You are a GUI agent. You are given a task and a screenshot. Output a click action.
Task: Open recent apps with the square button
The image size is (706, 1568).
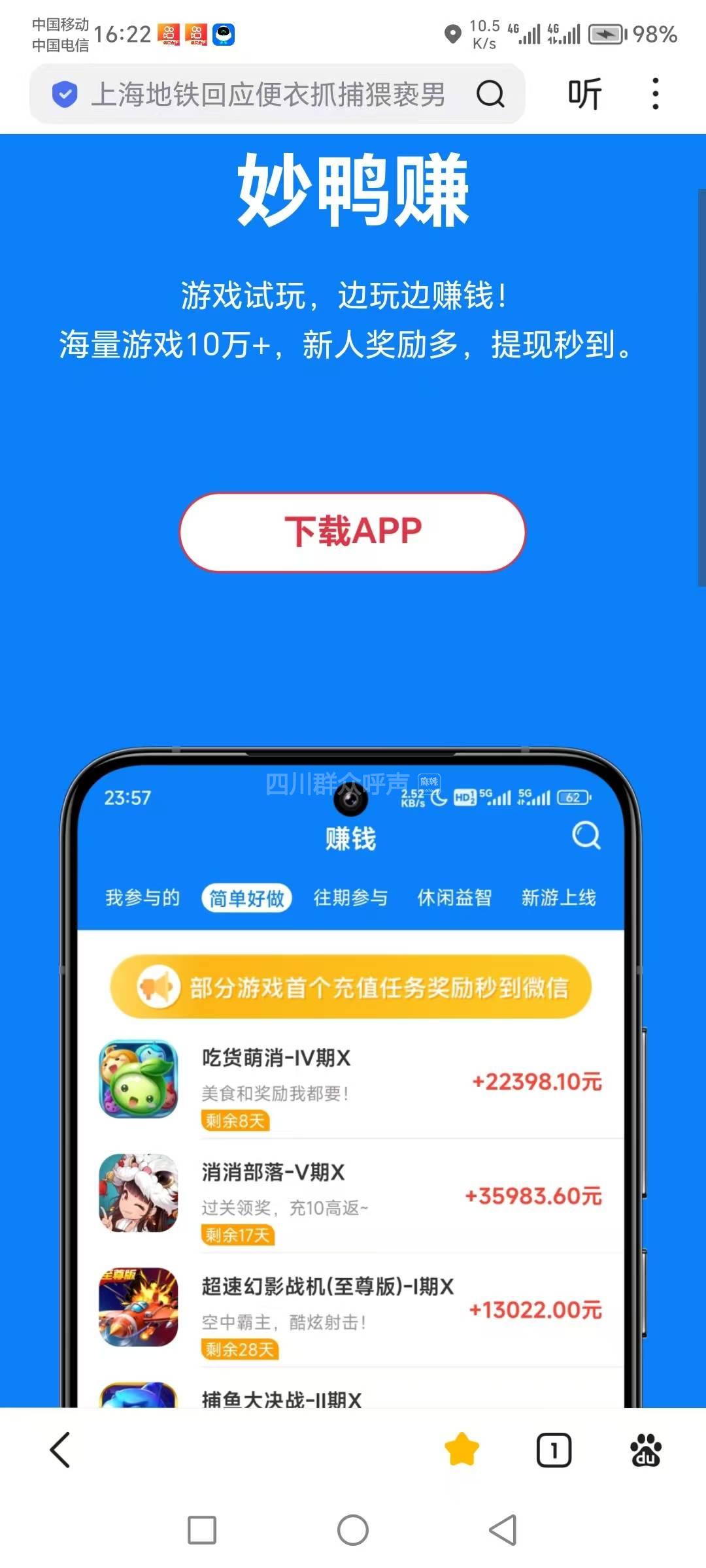tap(202, 1530)
